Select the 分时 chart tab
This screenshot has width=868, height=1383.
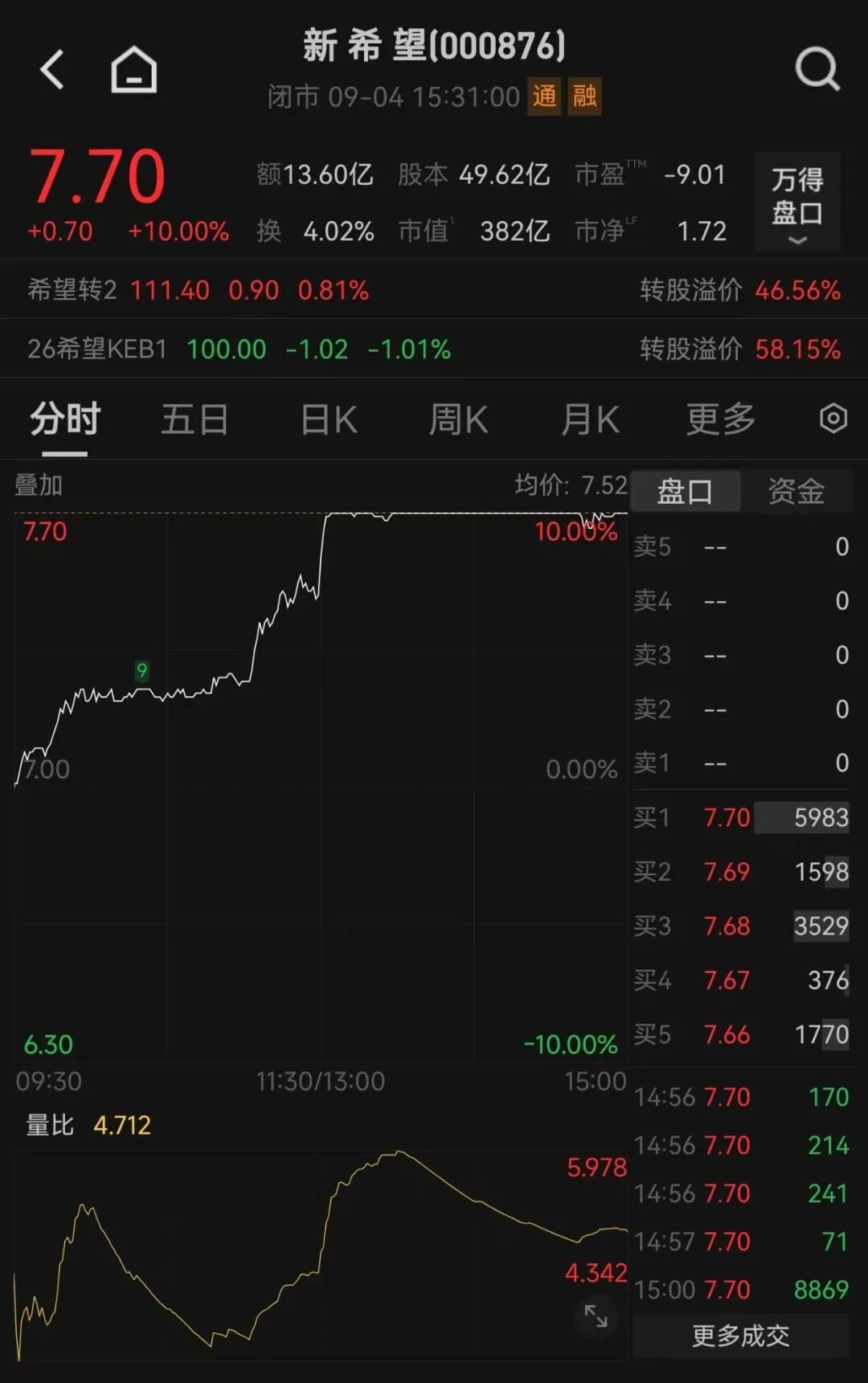[x=65, y=419]
